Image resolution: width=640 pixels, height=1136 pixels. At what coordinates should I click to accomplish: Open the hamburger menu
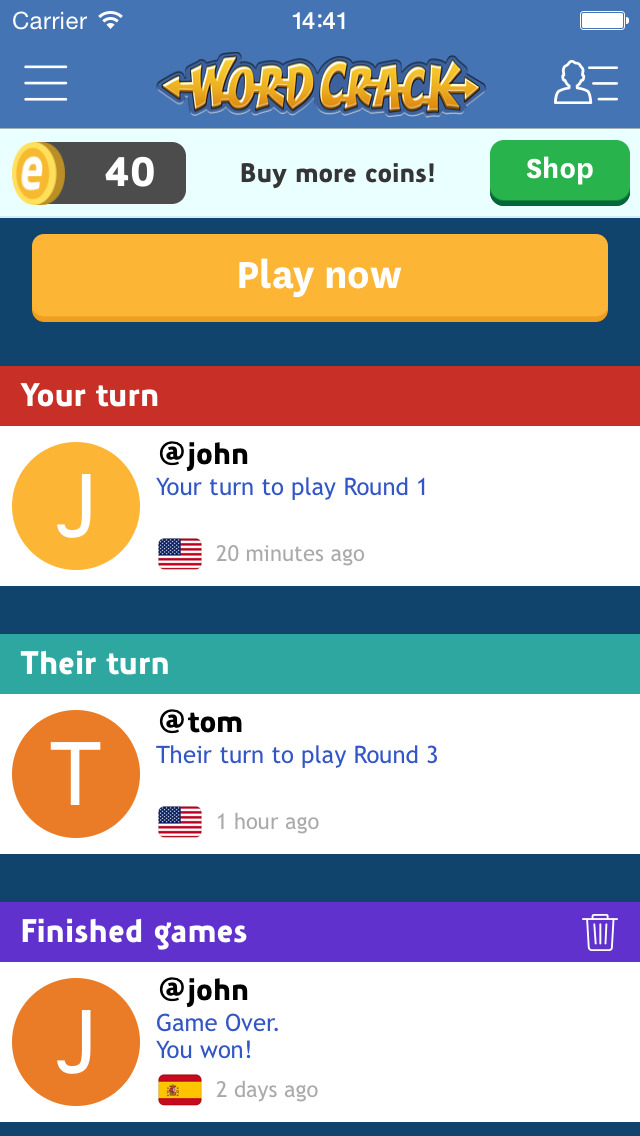point(46,83)
